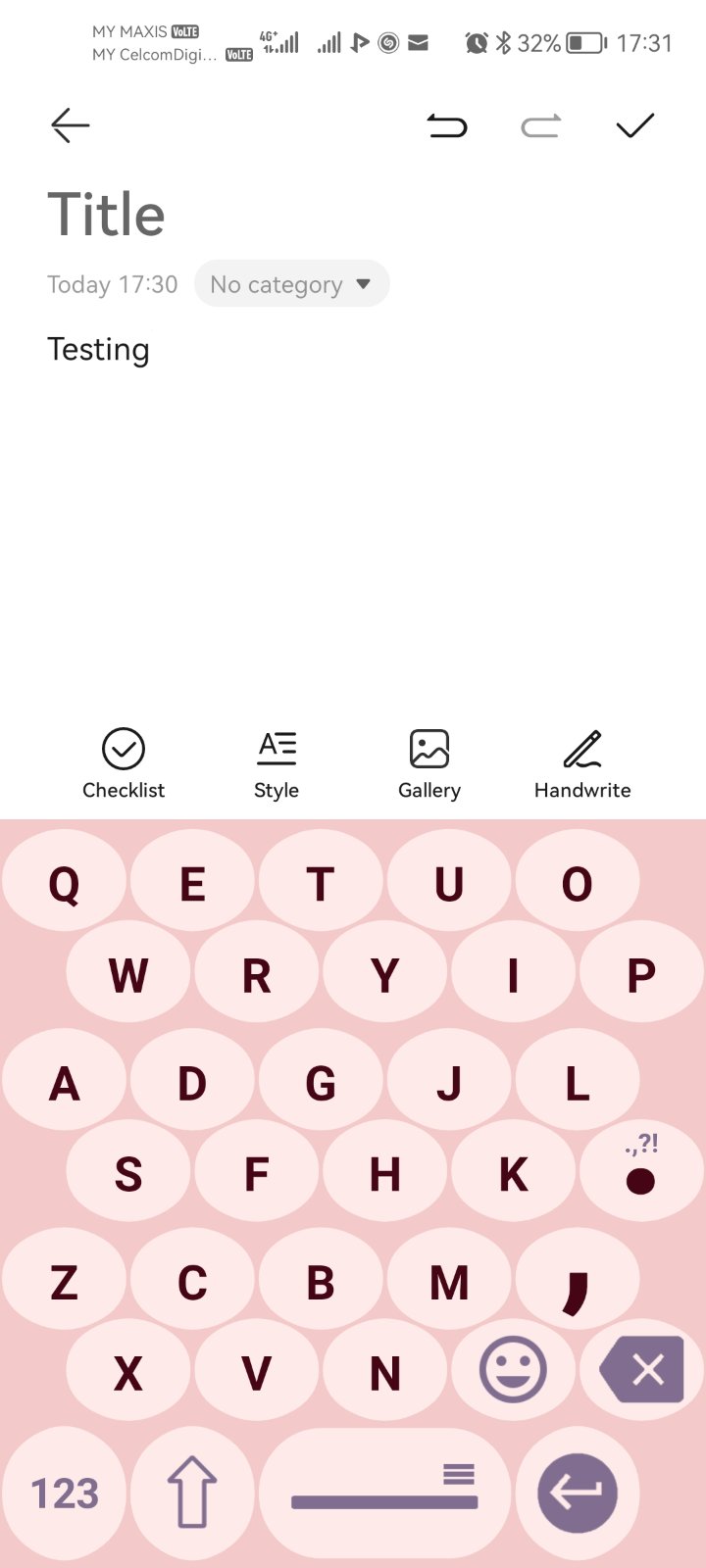706x1568 pixels.
Task: Tap the space bar
Action: [x=384, y=1494]
